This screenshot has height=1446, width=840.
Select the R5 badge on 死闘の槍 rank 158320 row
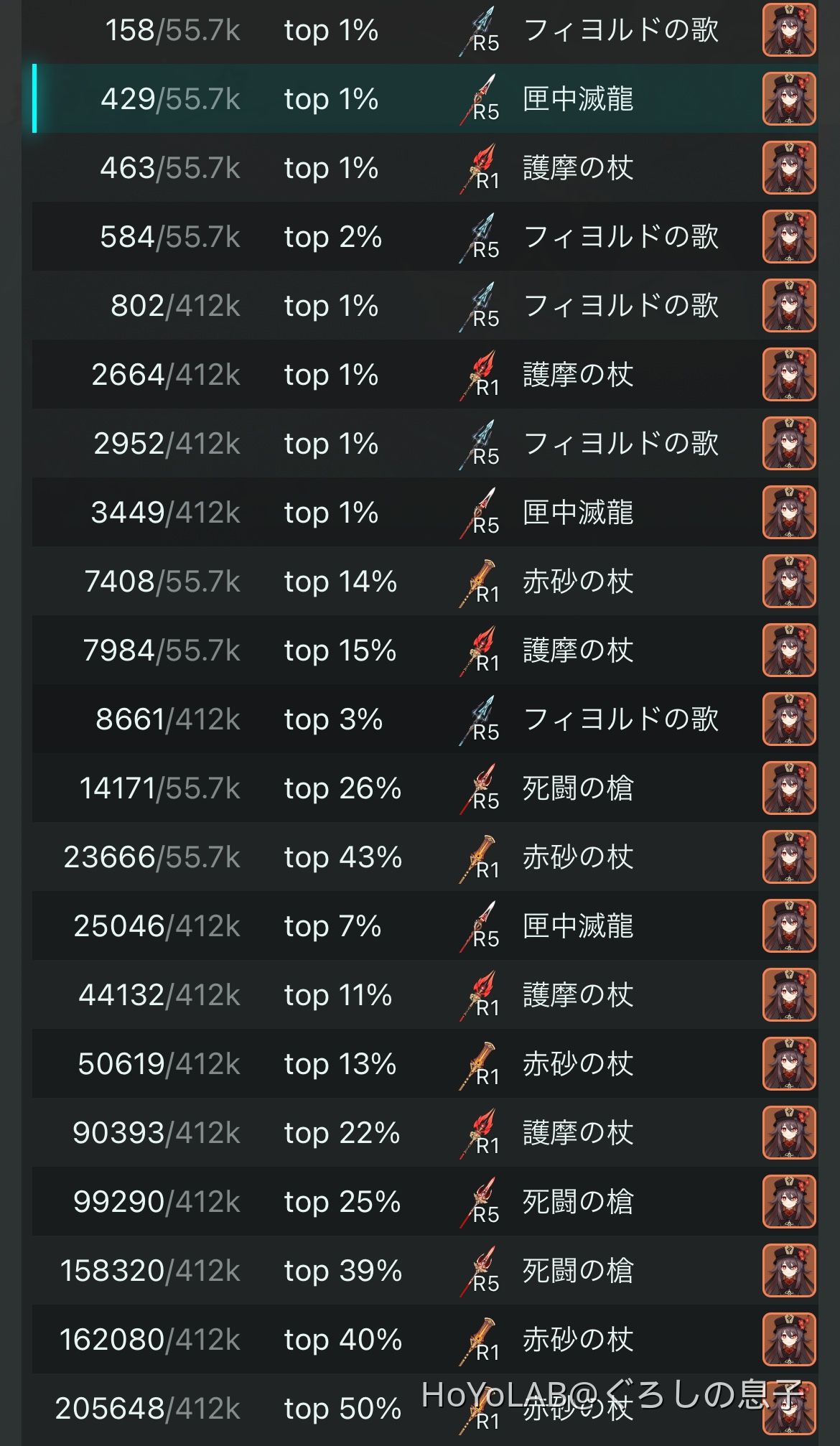(x=490, y=1283)
